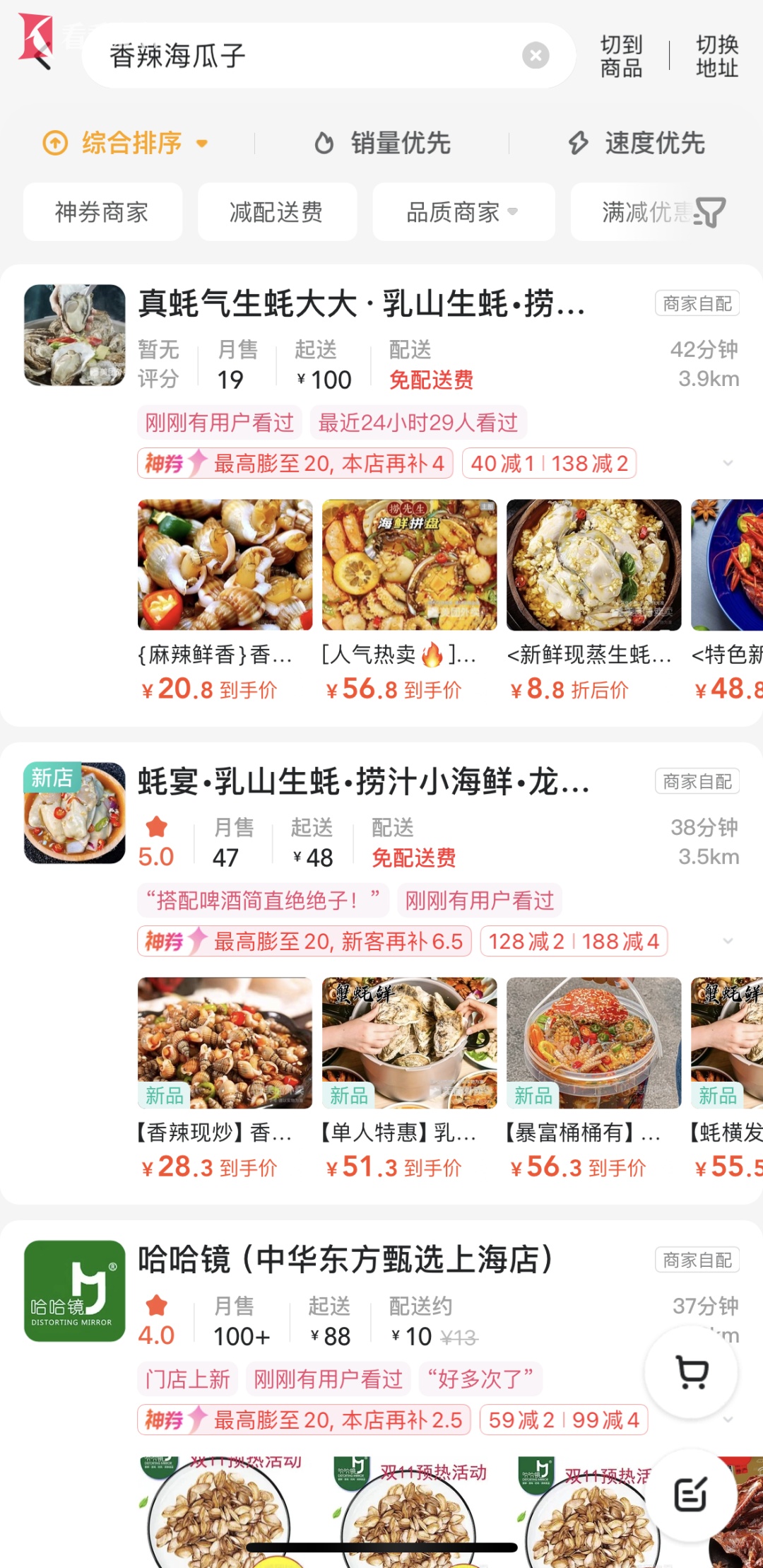Viewport: 763px width, 1568px height.
Task: Click the 40减1 138减2 coupon label
Action: (546, 463)
